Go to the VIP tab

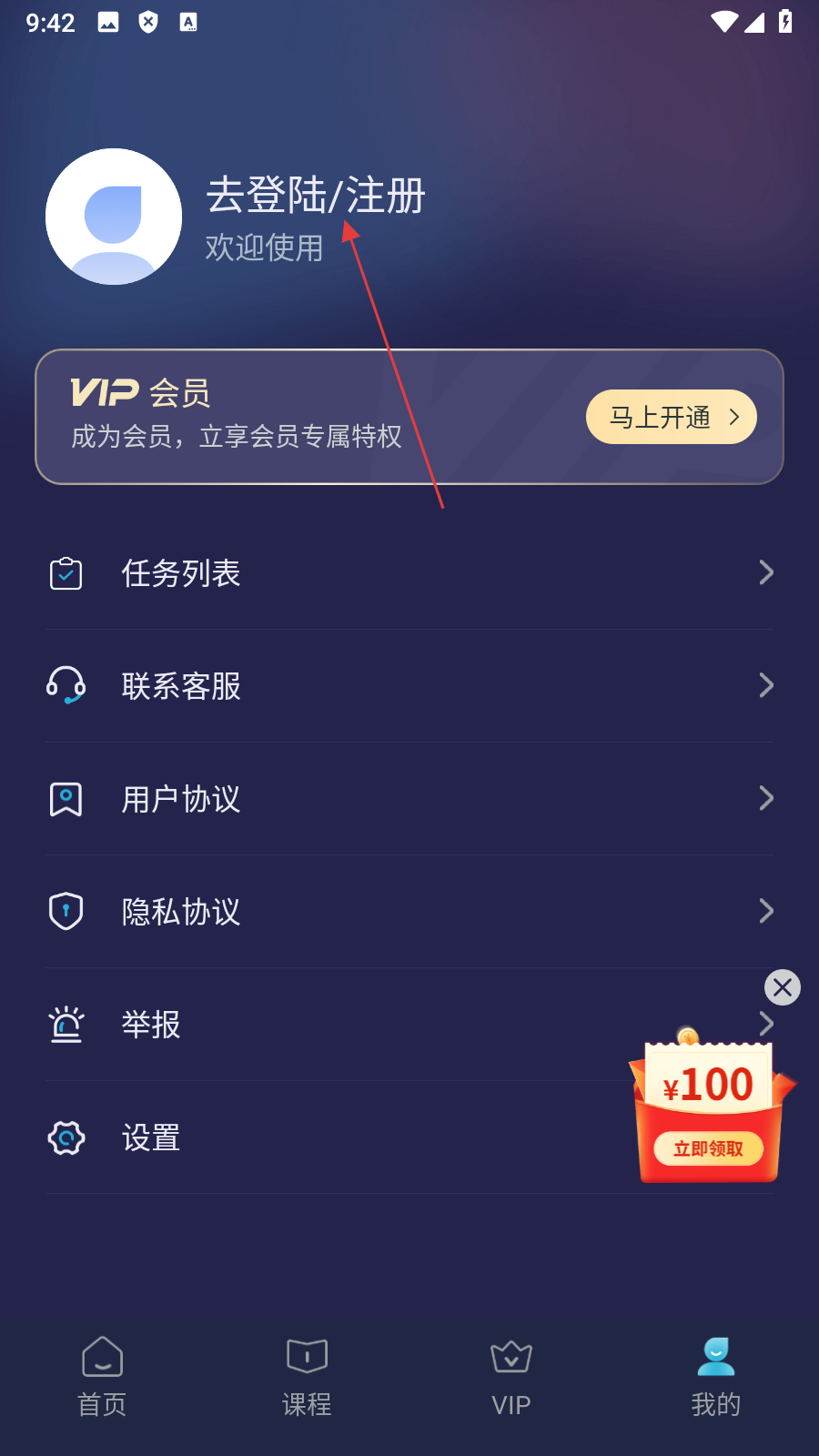click(511, 1377)
